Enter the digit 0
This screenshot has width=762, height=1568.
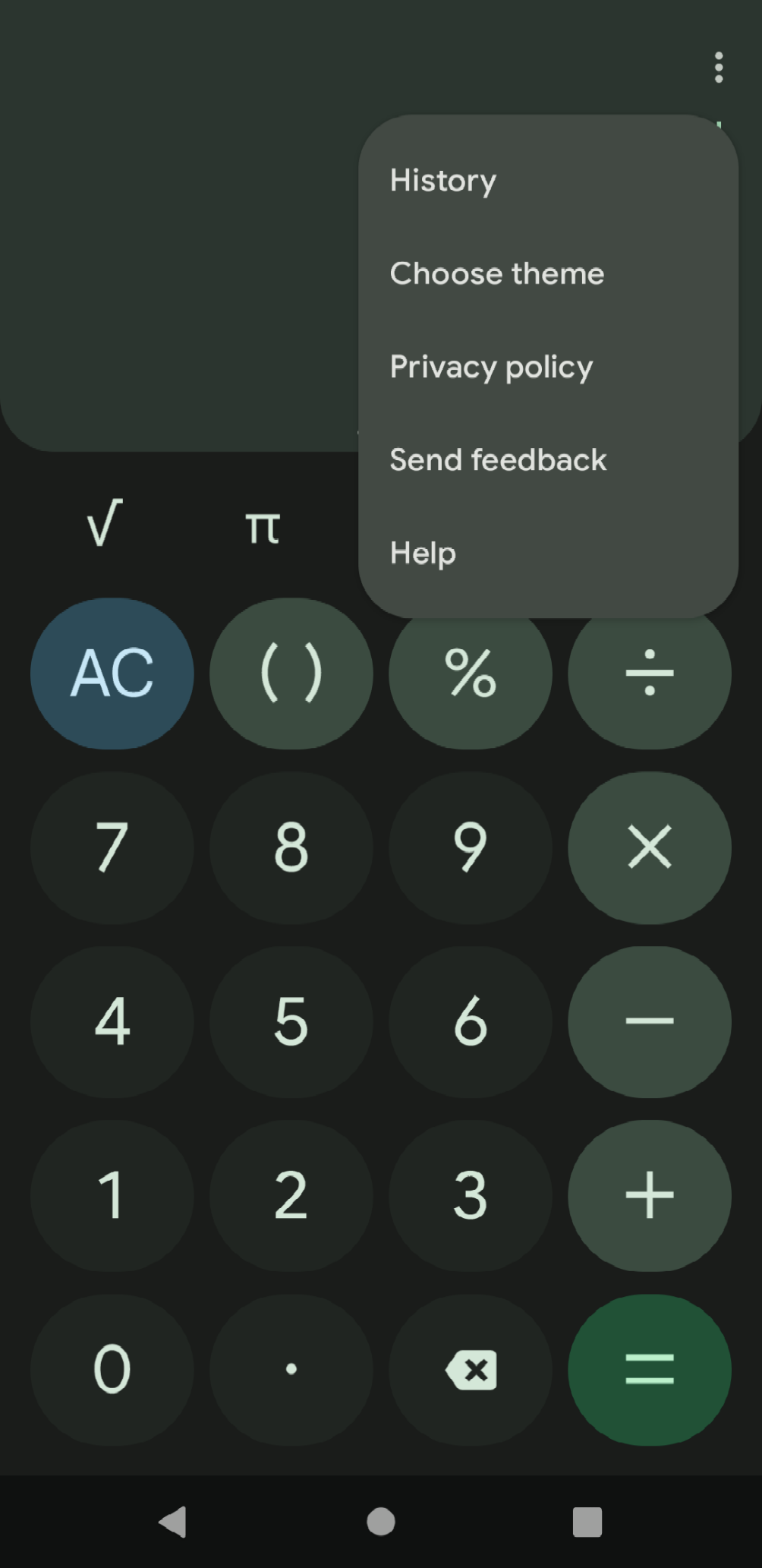[112, 1370]
